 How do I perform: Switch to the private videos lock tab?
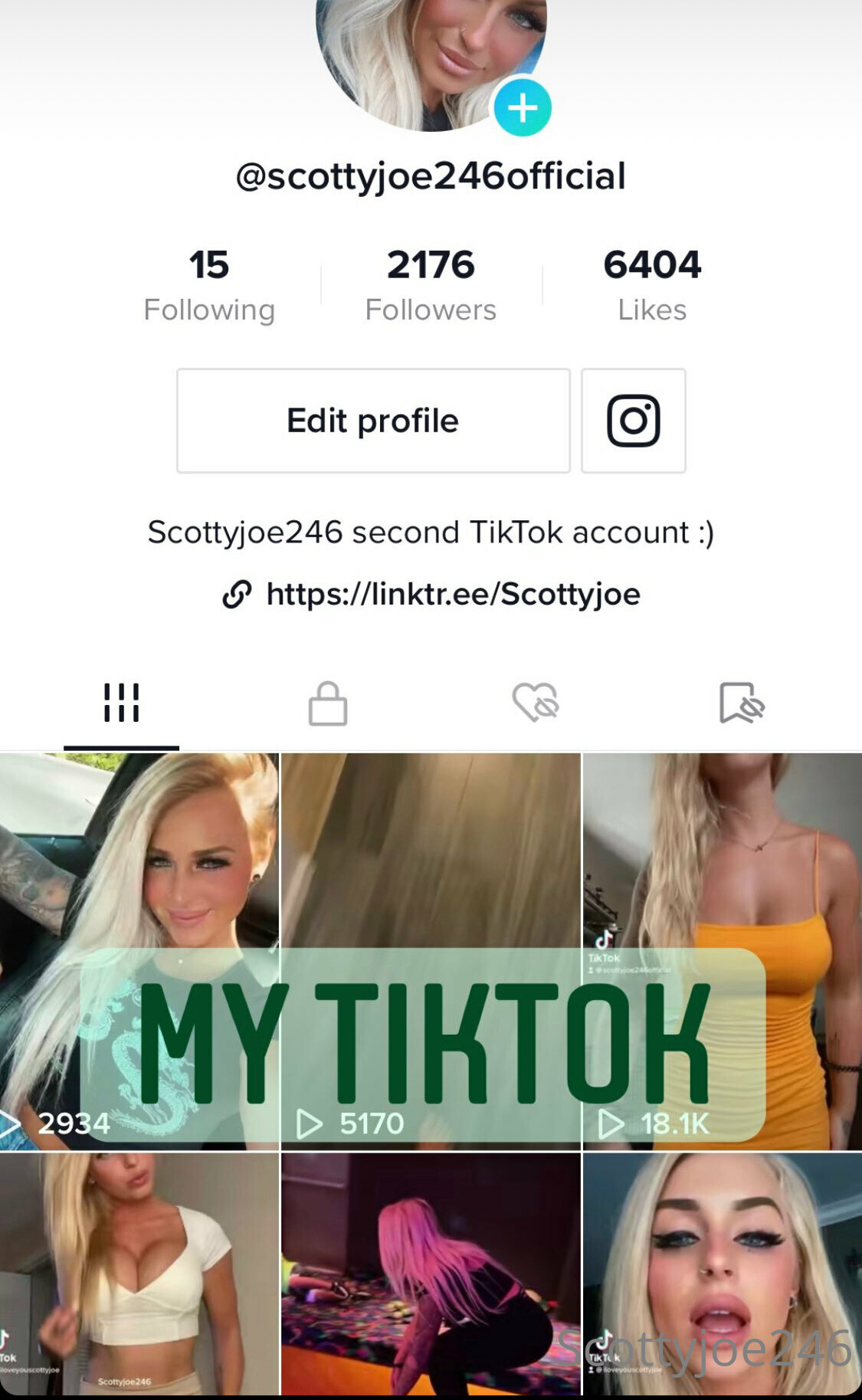click(328, 703)
